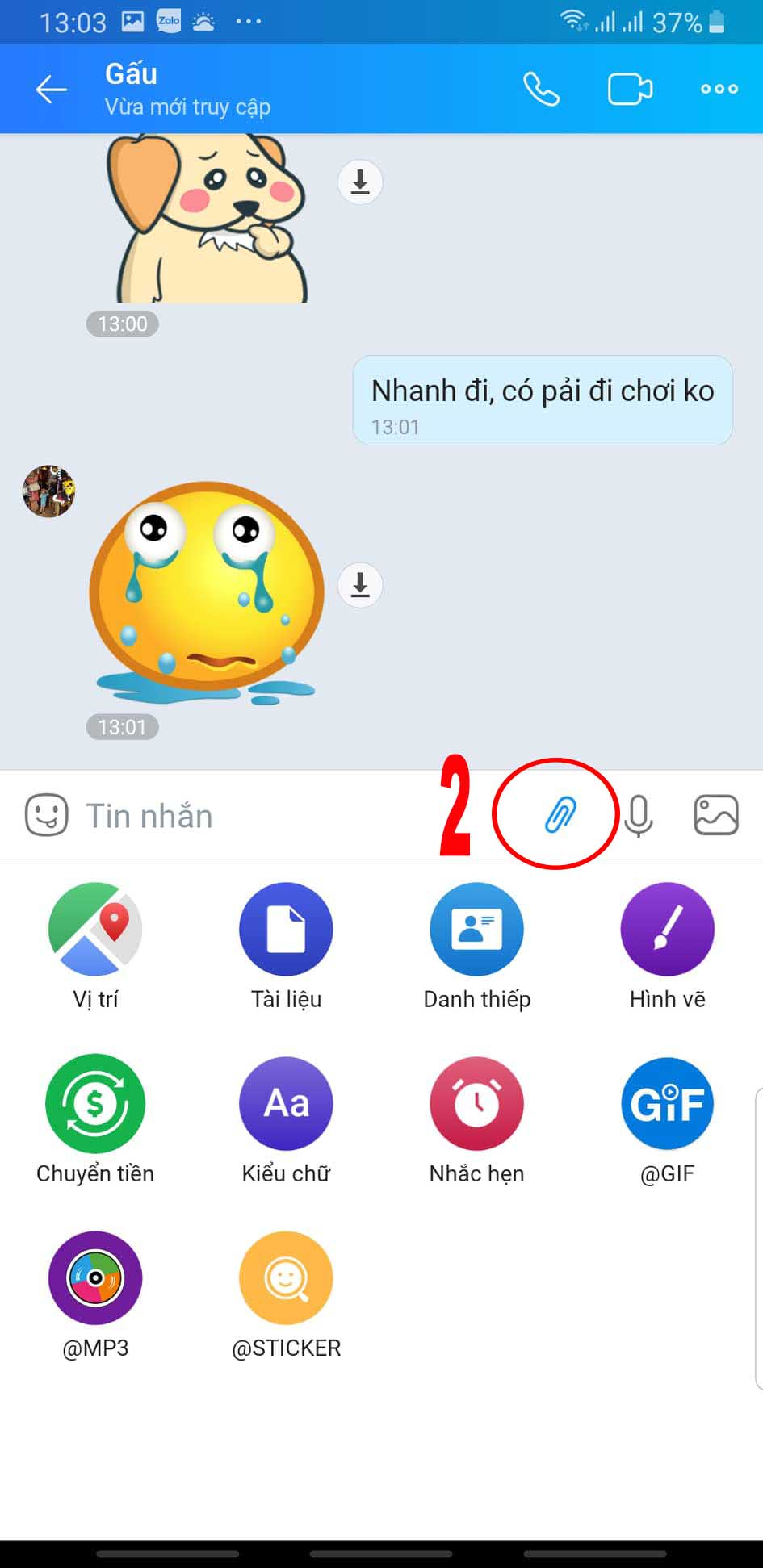Viewport: 763px width, 1568px height.
Task: Open Hình vẽ drawing tool
Action: point(667,930)
